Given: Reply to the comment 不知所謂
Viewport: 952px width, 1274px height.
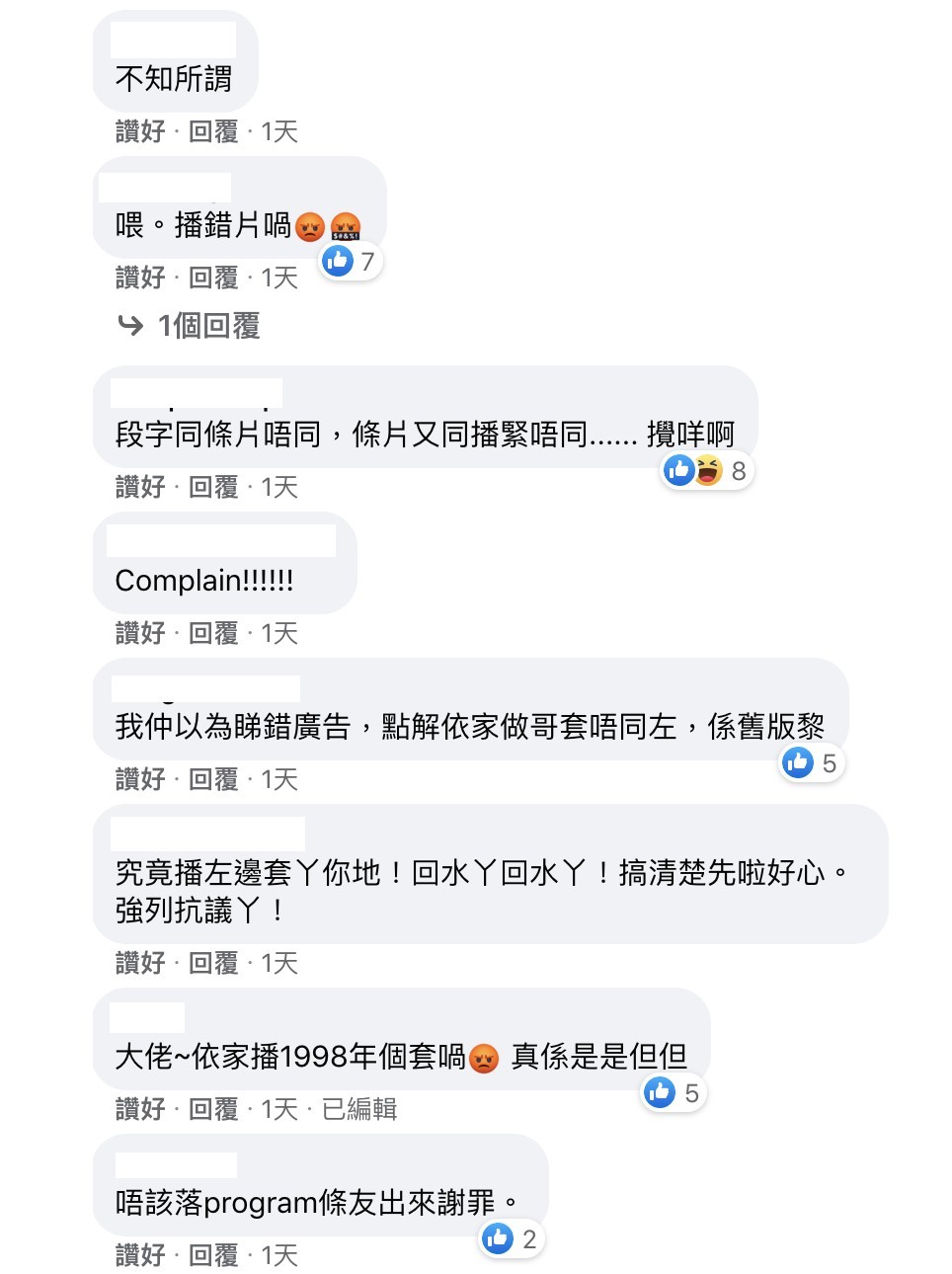Looking at the screenshot, I should tap(213, 131).
